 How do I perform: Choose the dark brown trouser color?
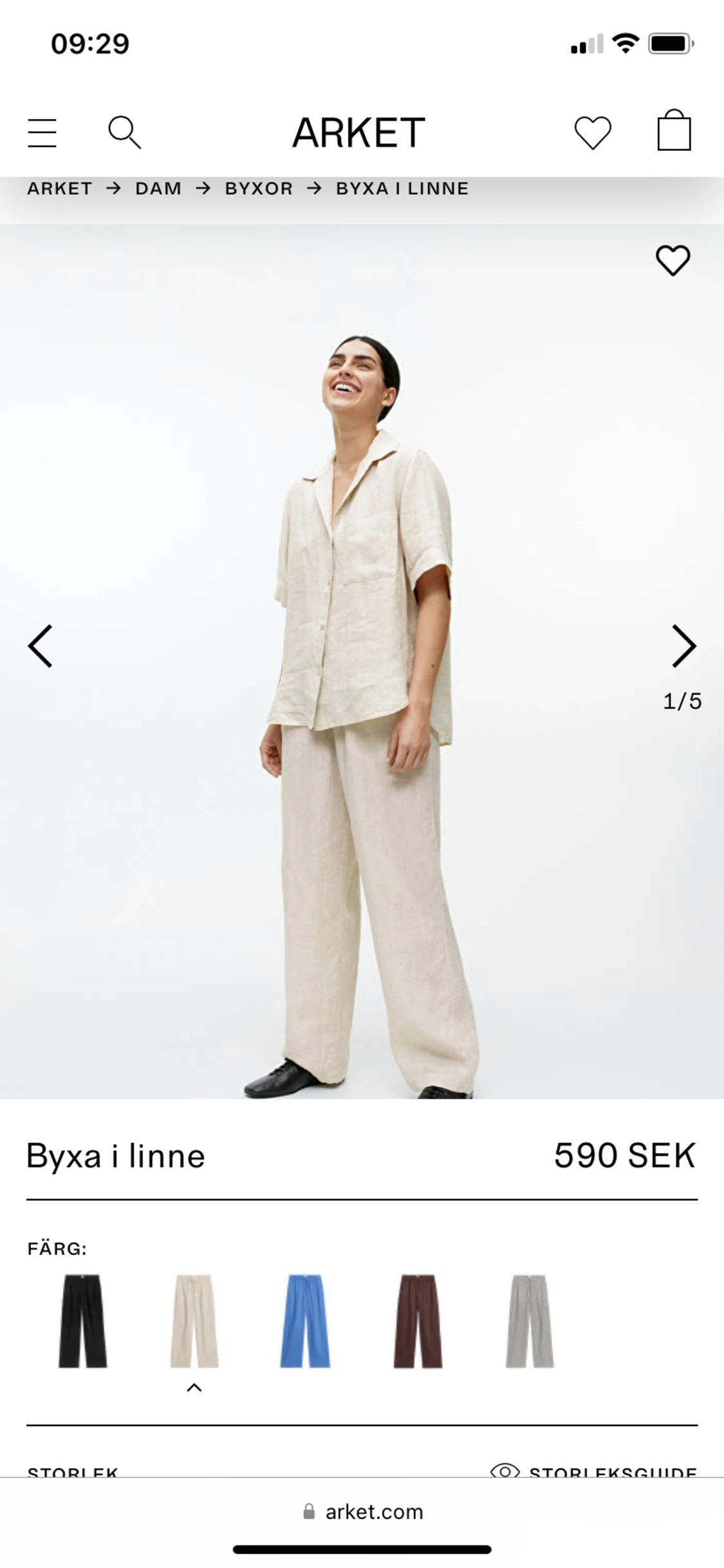pyautogui.click(x=418, y=1320)
